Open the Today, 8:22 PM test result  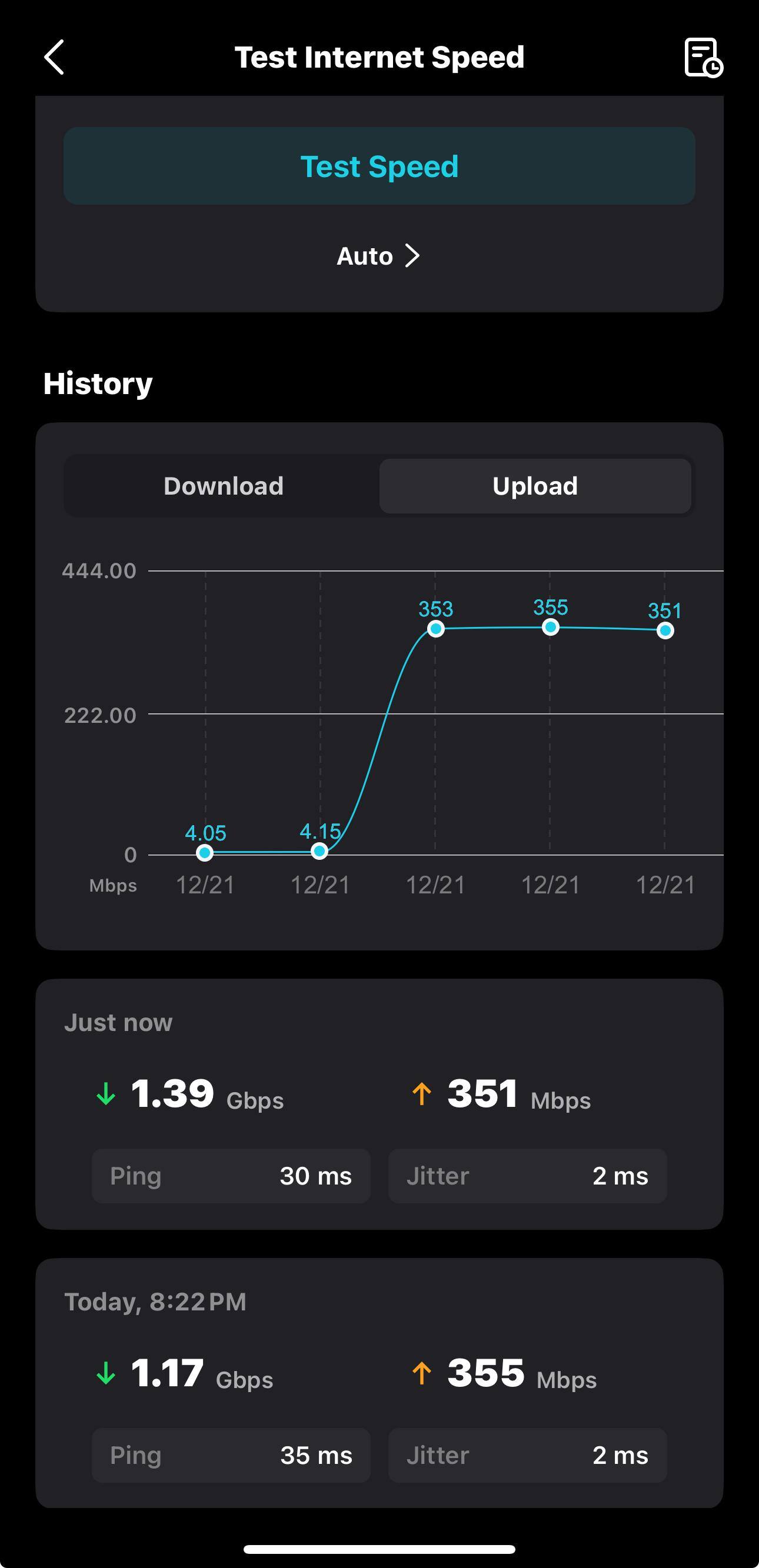(379, 1383)
